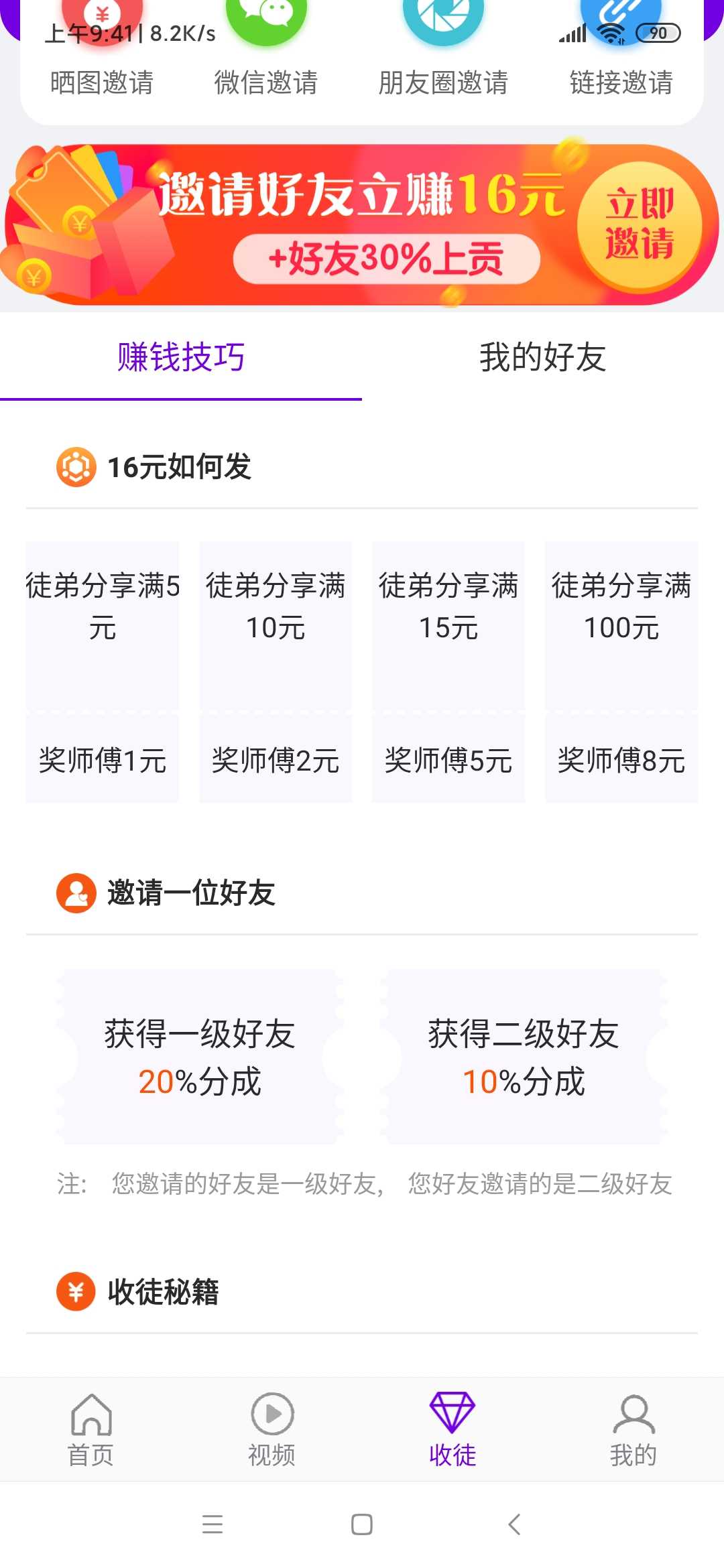Select the 收徒 bottom tab
Image resolution: width=724 pixels, height=1568 pixels.
pos(452,1430)
